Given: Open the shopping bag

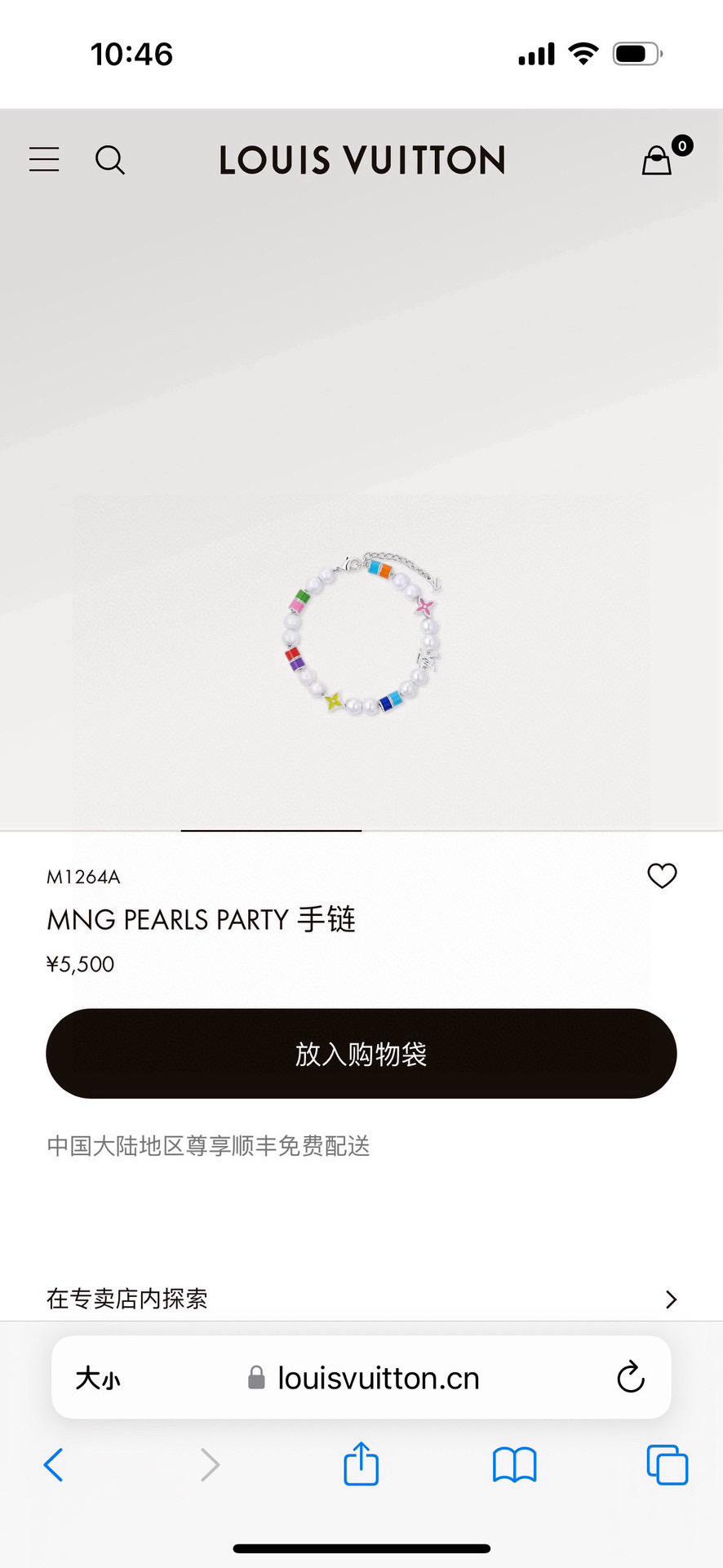Looking at the screenshot, I should [658, 160].
